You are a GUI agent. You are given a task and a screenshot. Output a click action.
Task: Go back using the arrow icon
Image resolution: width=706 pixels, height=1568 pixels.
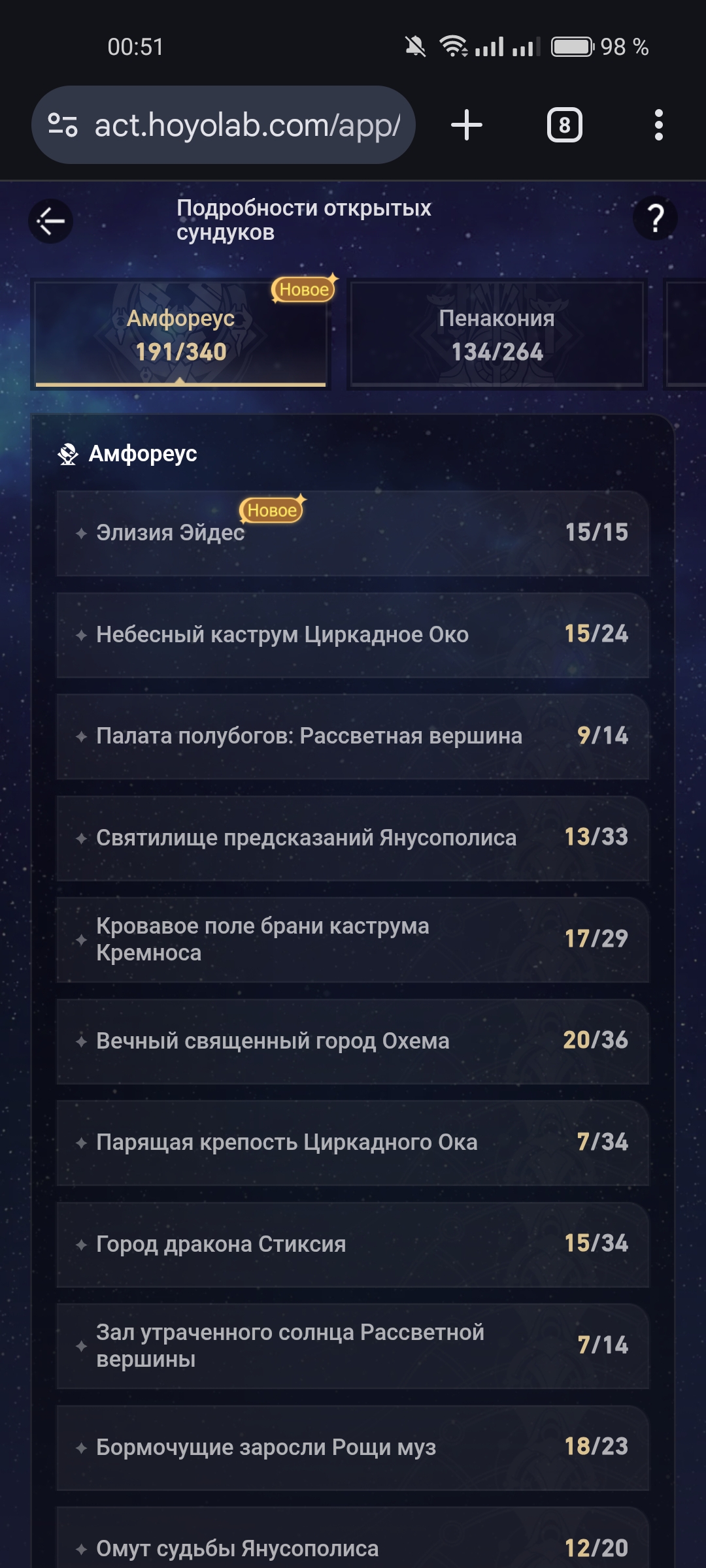coord(50,221)
